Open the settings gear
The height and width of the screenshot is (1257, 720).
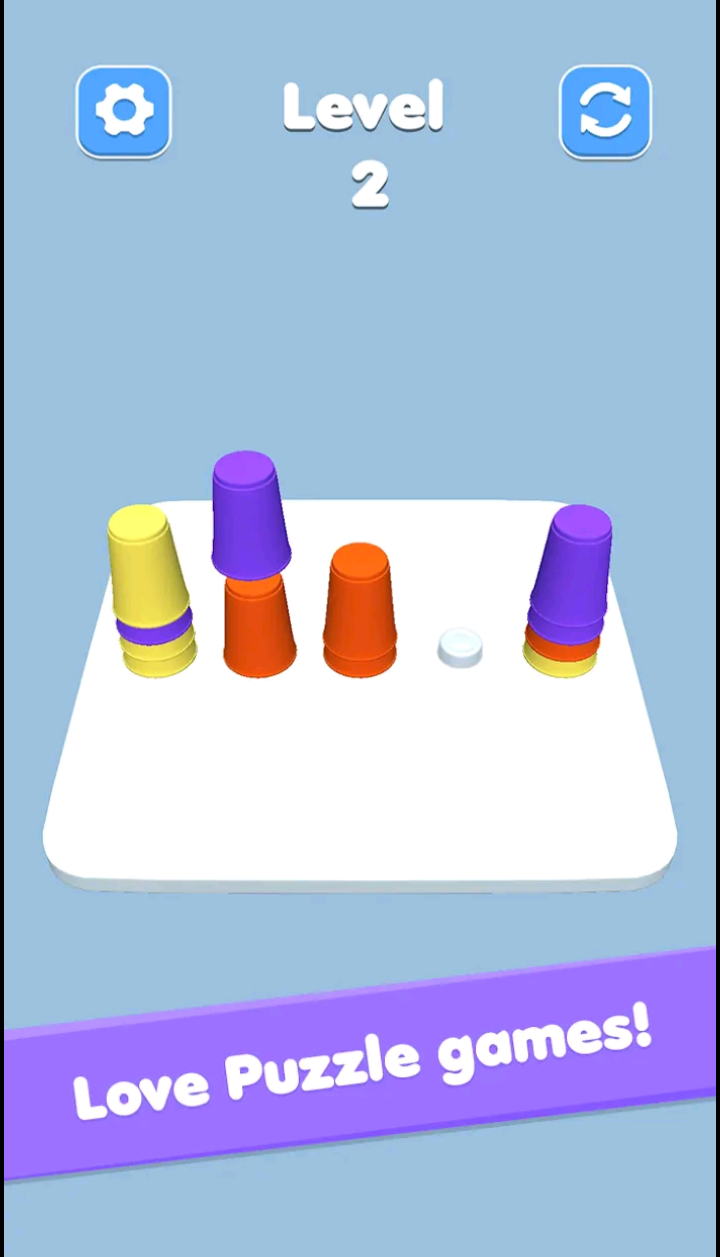[124, 112]
